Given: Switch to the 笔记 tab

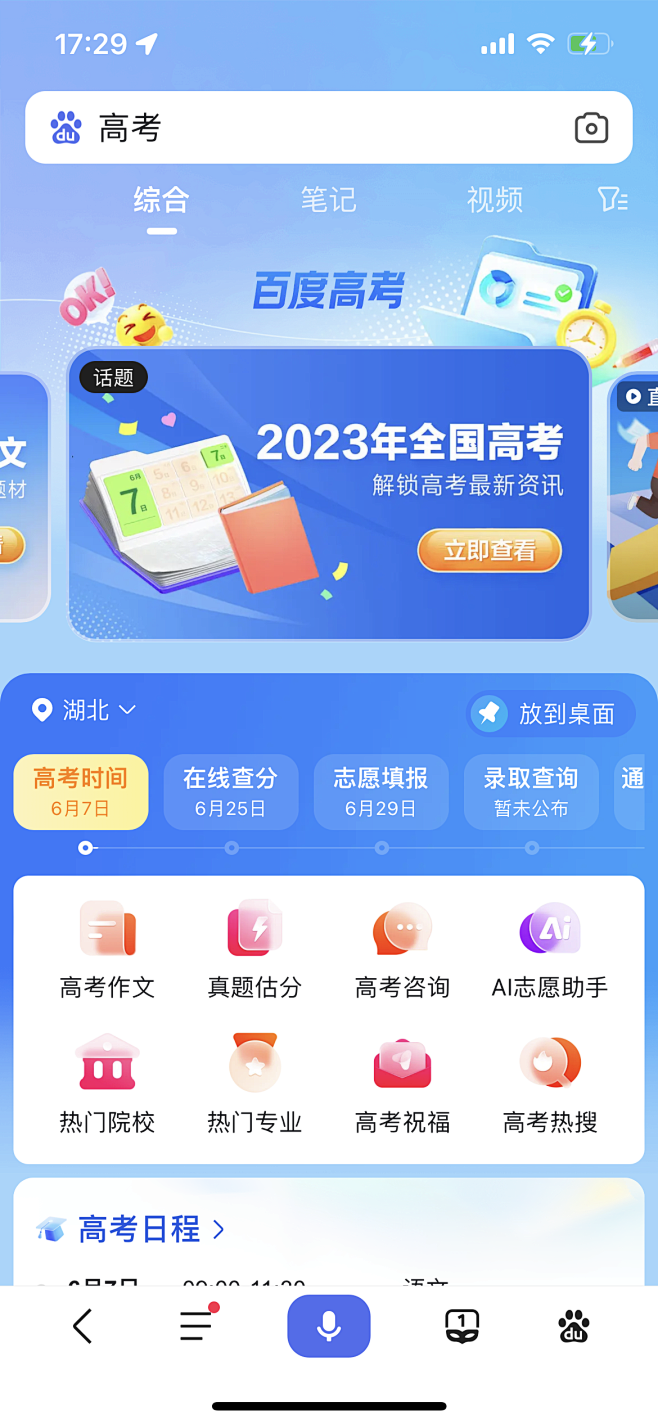Looking at the screenshot, I should pos(328,200).
